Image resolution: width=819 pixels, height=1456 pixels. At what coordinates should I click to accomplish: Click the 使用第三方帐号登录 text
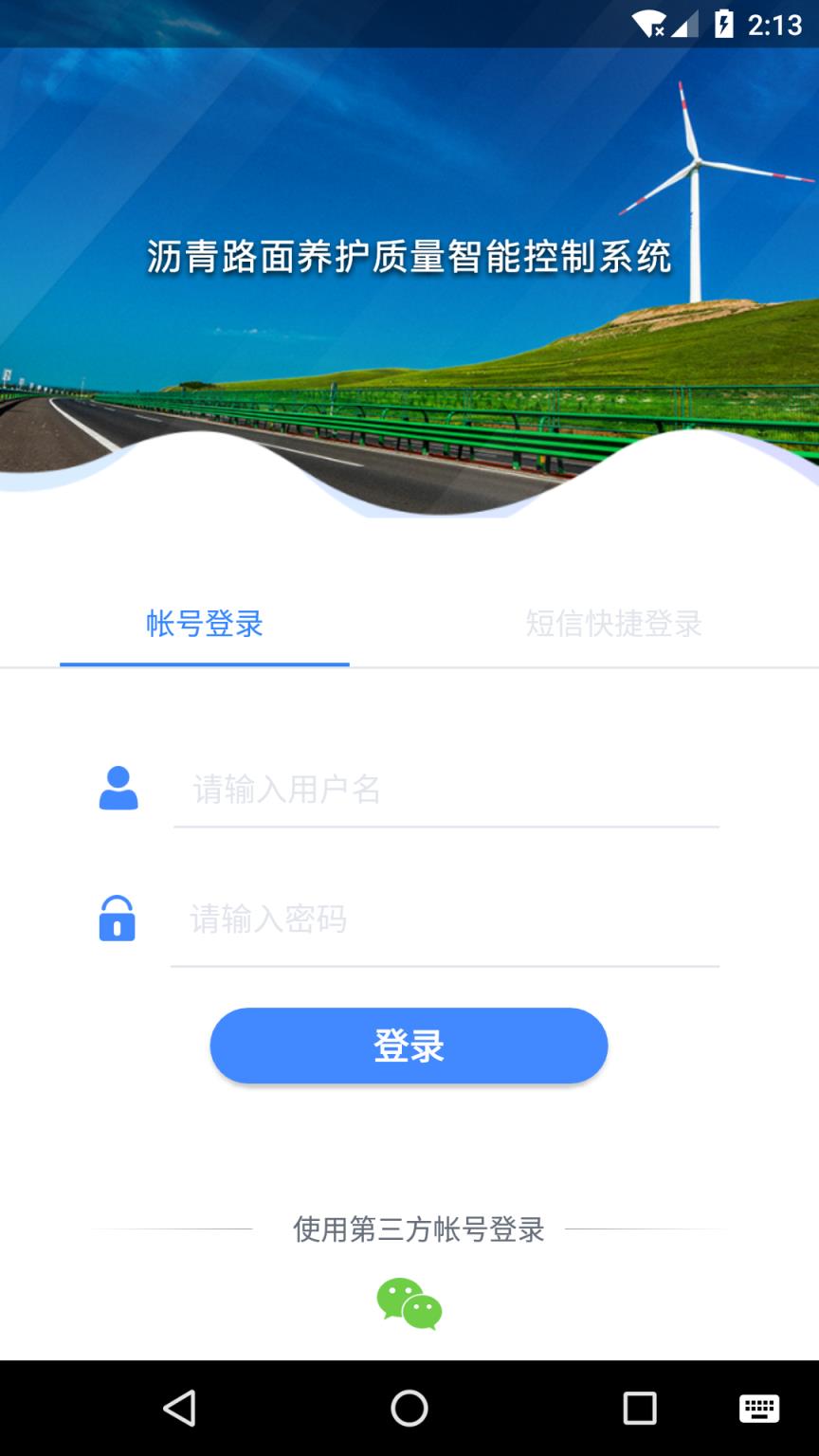click(420, 1228)
